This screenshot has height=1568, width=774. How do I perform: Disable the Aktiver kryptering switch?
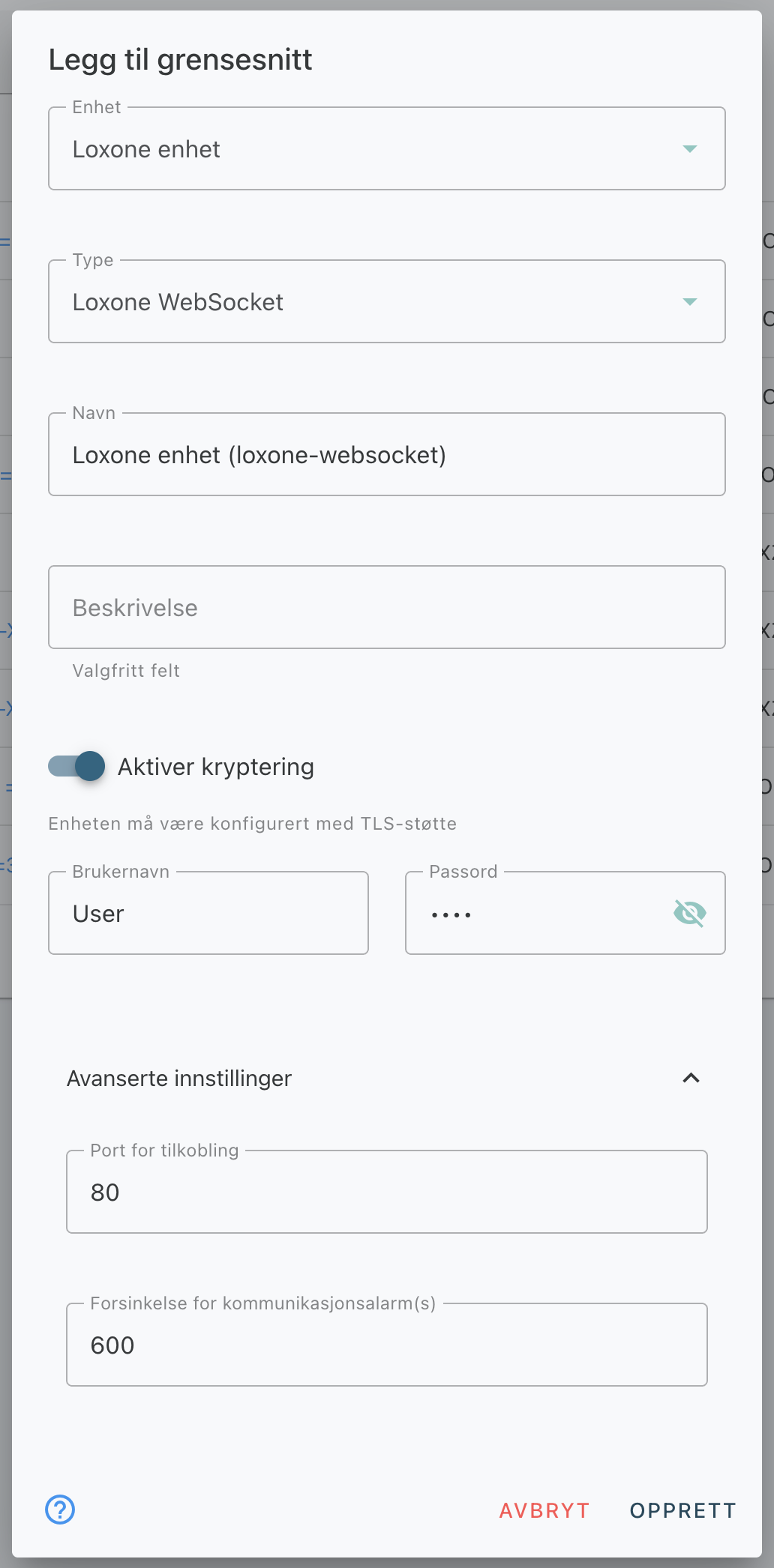point(76,766)
